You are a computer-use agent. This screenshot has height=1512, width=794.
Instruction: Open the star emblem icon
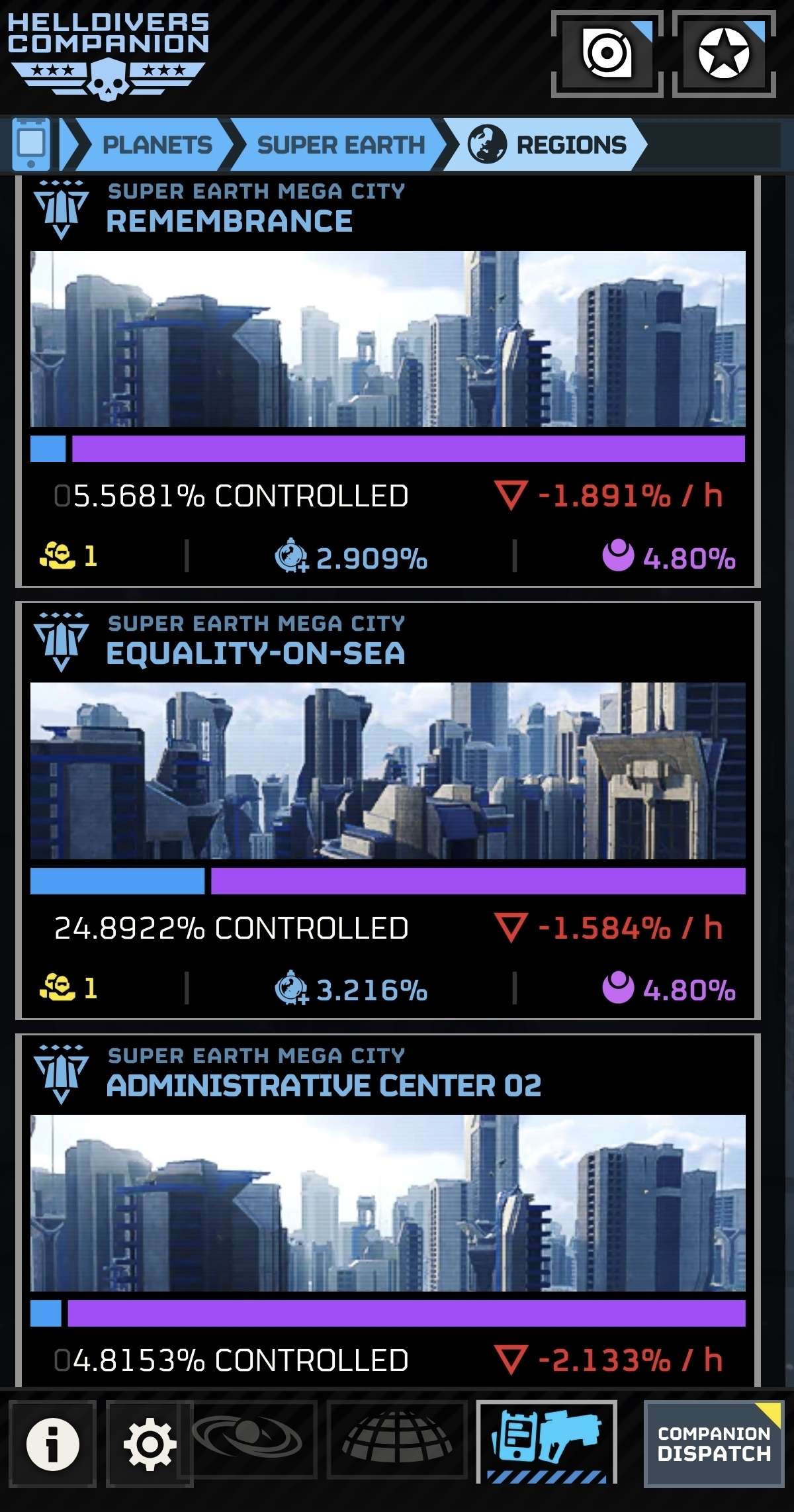pos(724,54)
